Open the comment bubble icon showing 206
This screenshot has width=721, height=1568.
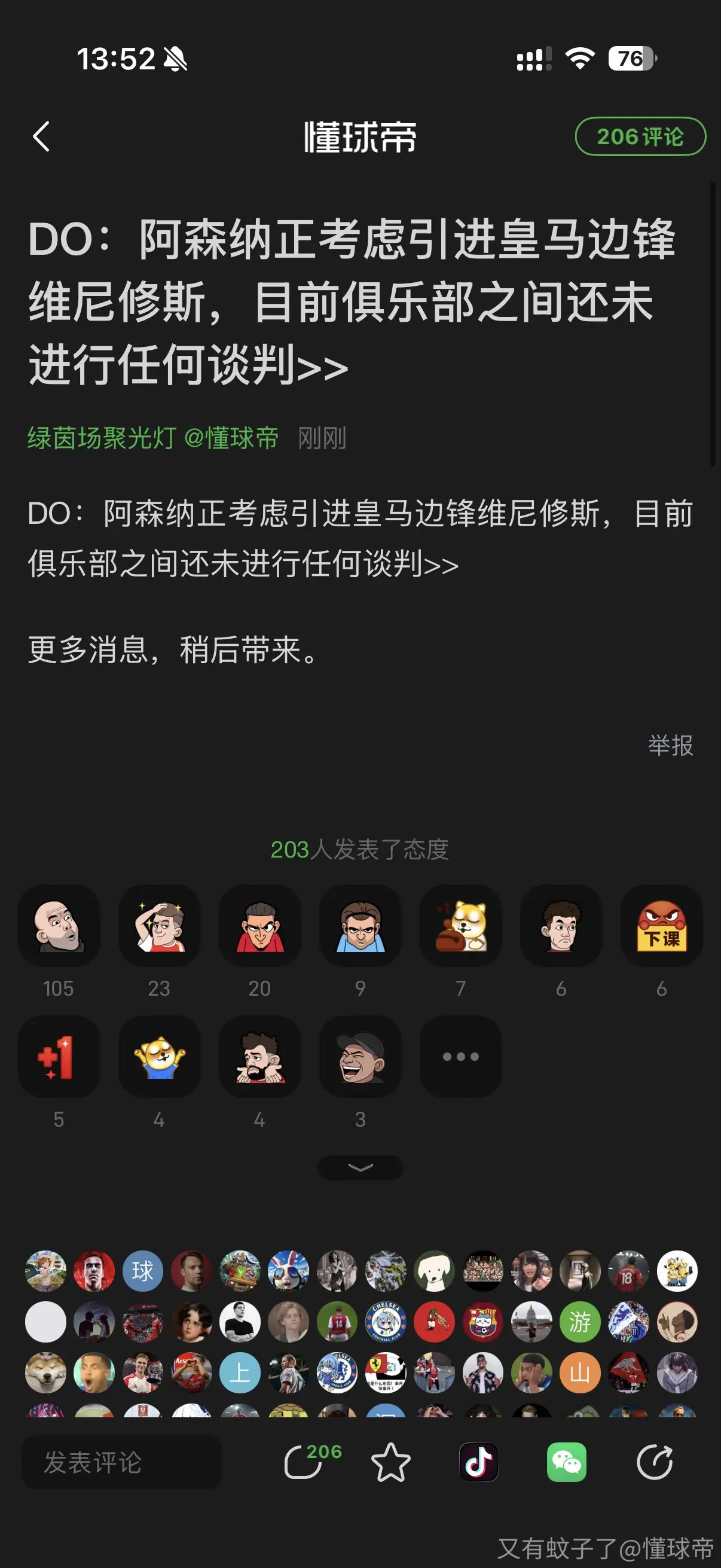coord(311,1461)
